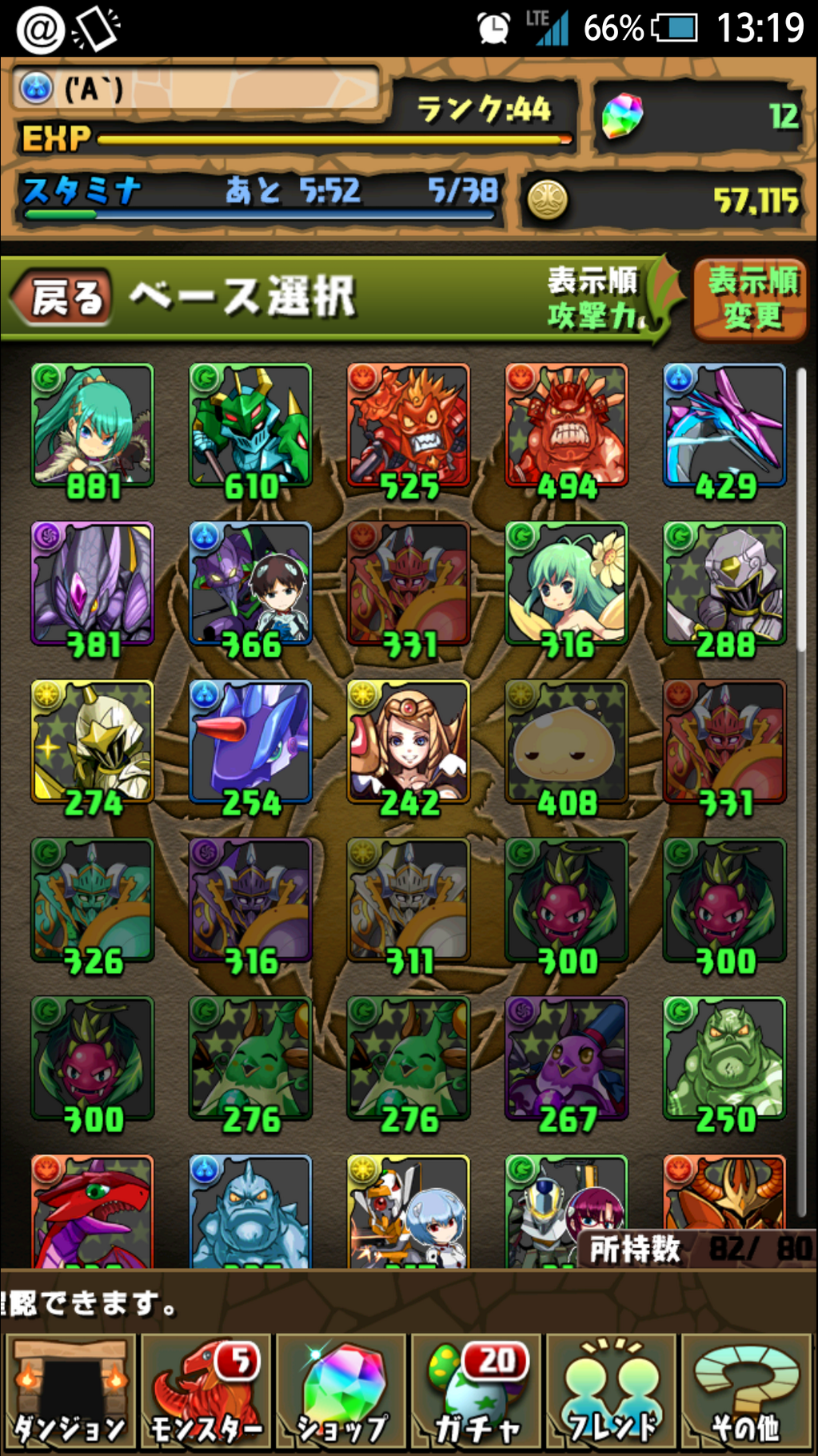This screenshot has height=1456, width=818.
Task: Open the ダンジョン dungeon tab
Action: 70,1392
